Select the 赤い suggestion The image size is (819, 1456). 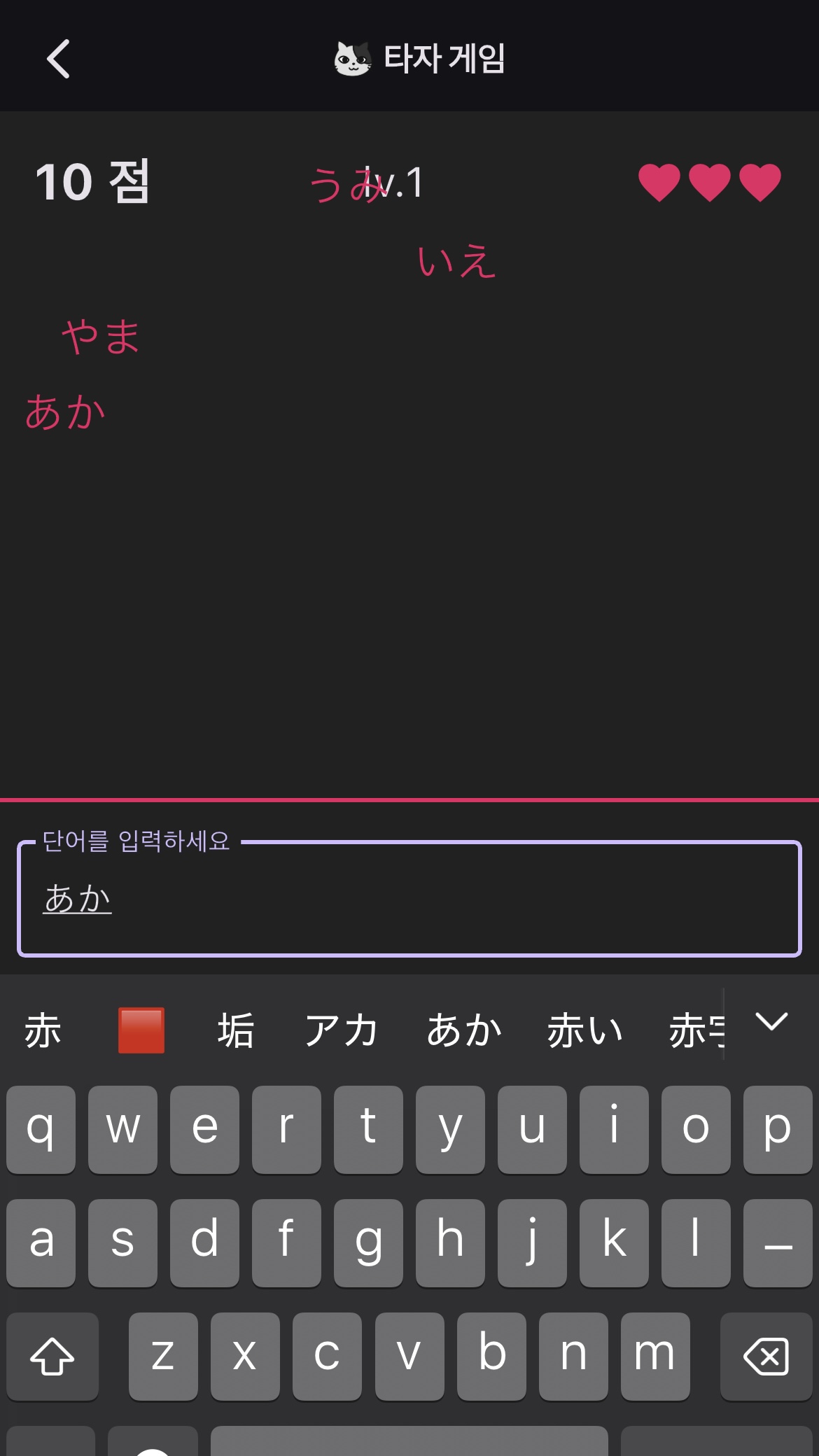tap(583, 1030)
